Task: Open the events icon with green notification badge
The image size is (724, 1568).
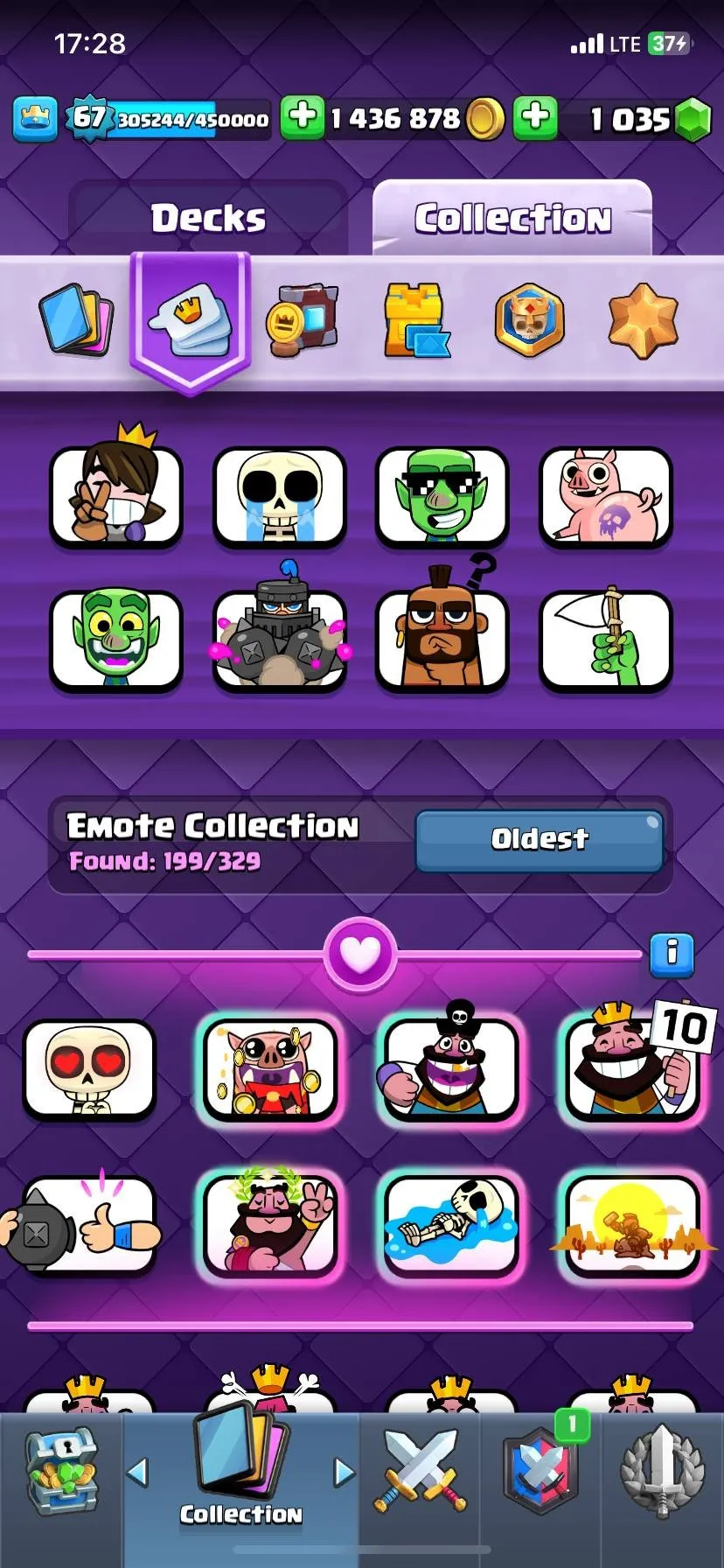Action: coord(540,1474)
